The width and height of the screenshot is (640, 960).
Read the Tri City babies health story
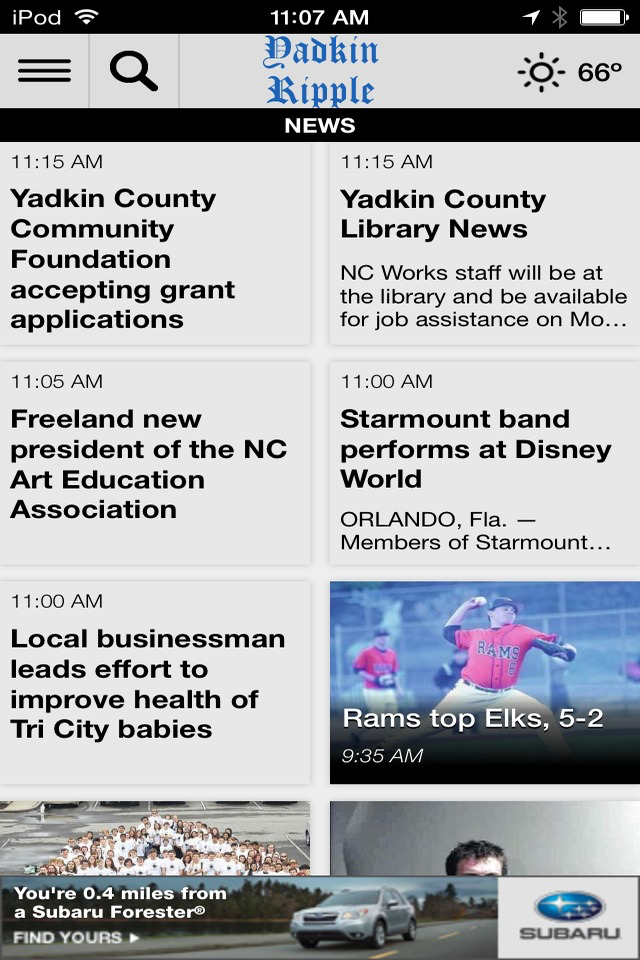155,683
